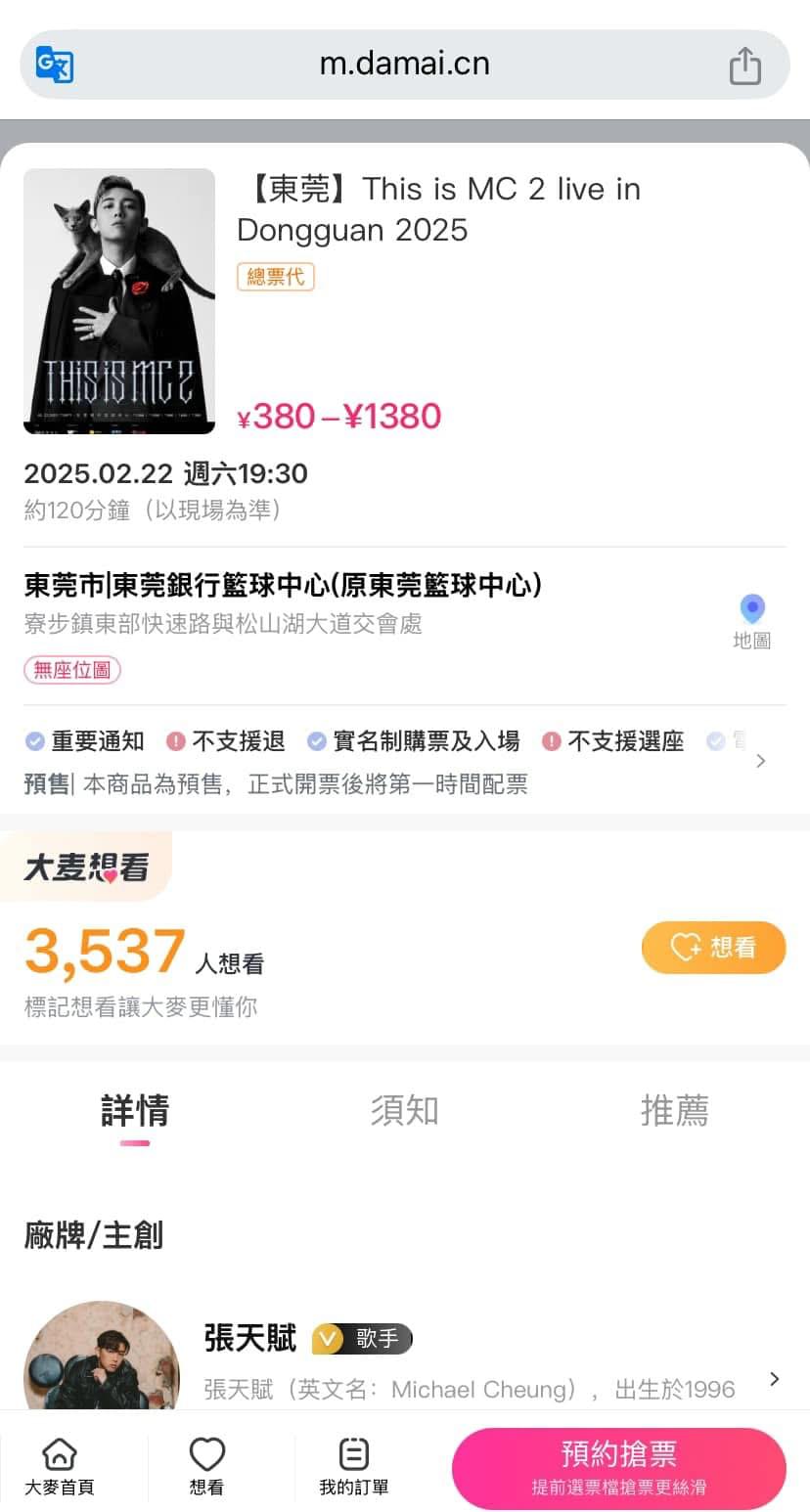Viewport: 810px width, 1512px height.
Task: Tap 預約搶票 button
Action: pos(619,1468)
